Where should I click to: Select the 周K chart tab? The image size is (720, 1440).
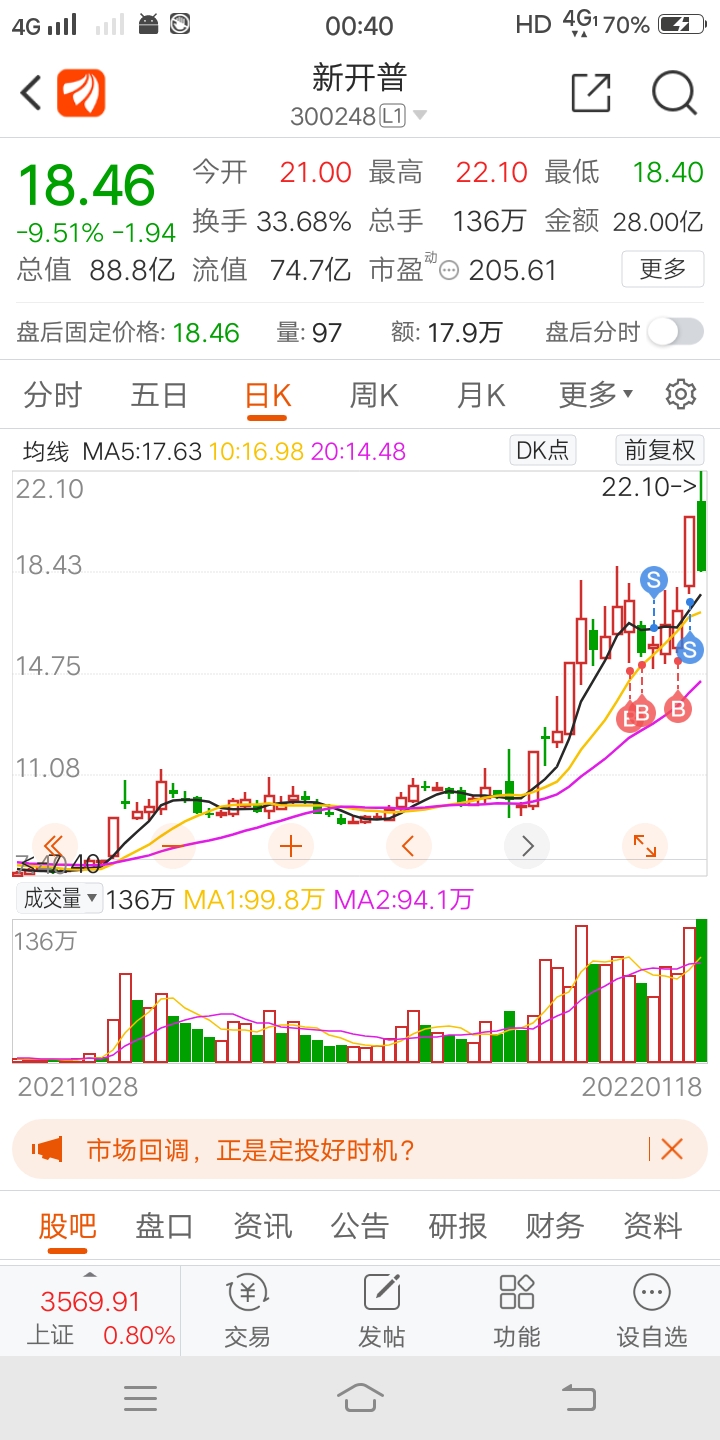pos(373,395)
